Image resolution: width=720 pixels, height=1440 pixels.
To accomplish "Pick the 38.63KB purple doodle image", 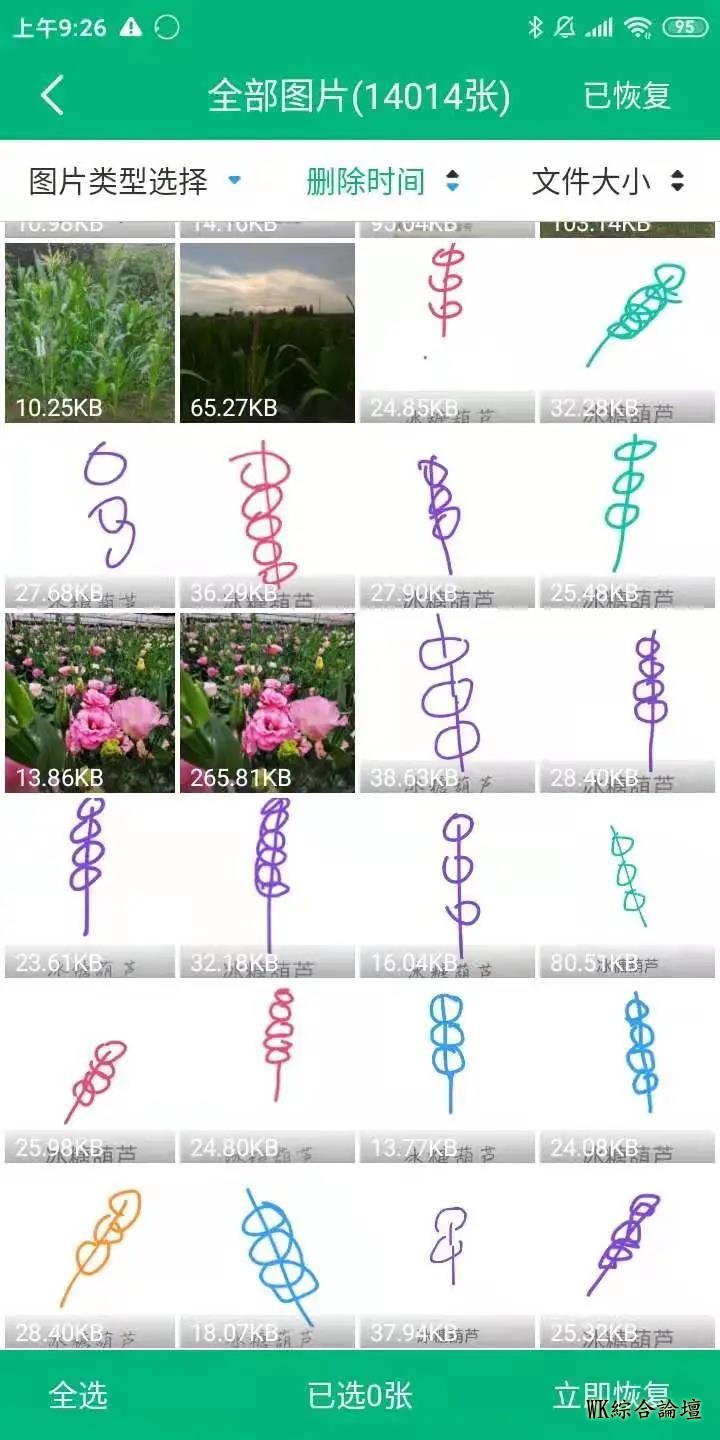I will pos(447,702).
